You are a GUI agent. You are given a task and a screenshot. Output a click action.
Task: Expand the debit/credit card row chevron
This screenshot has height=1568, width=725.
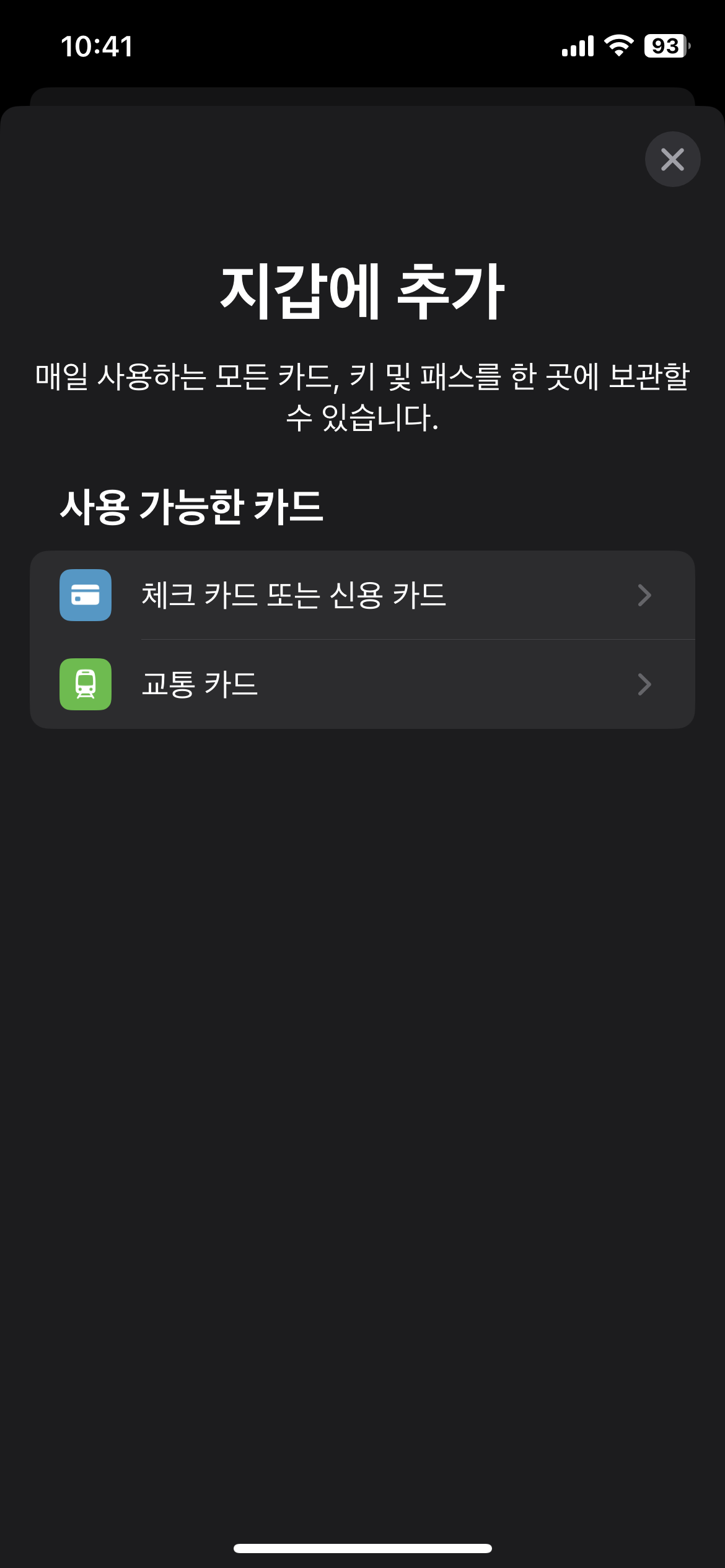[x=645, y=595]
